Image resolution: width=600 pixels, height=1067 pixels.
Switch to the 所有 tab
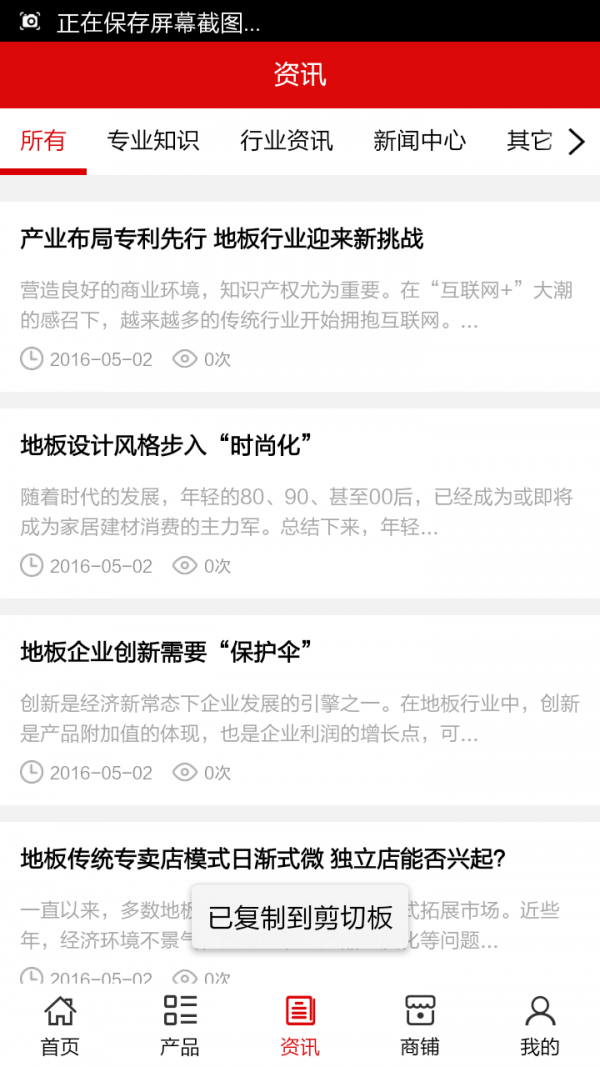tap(43, 141)
